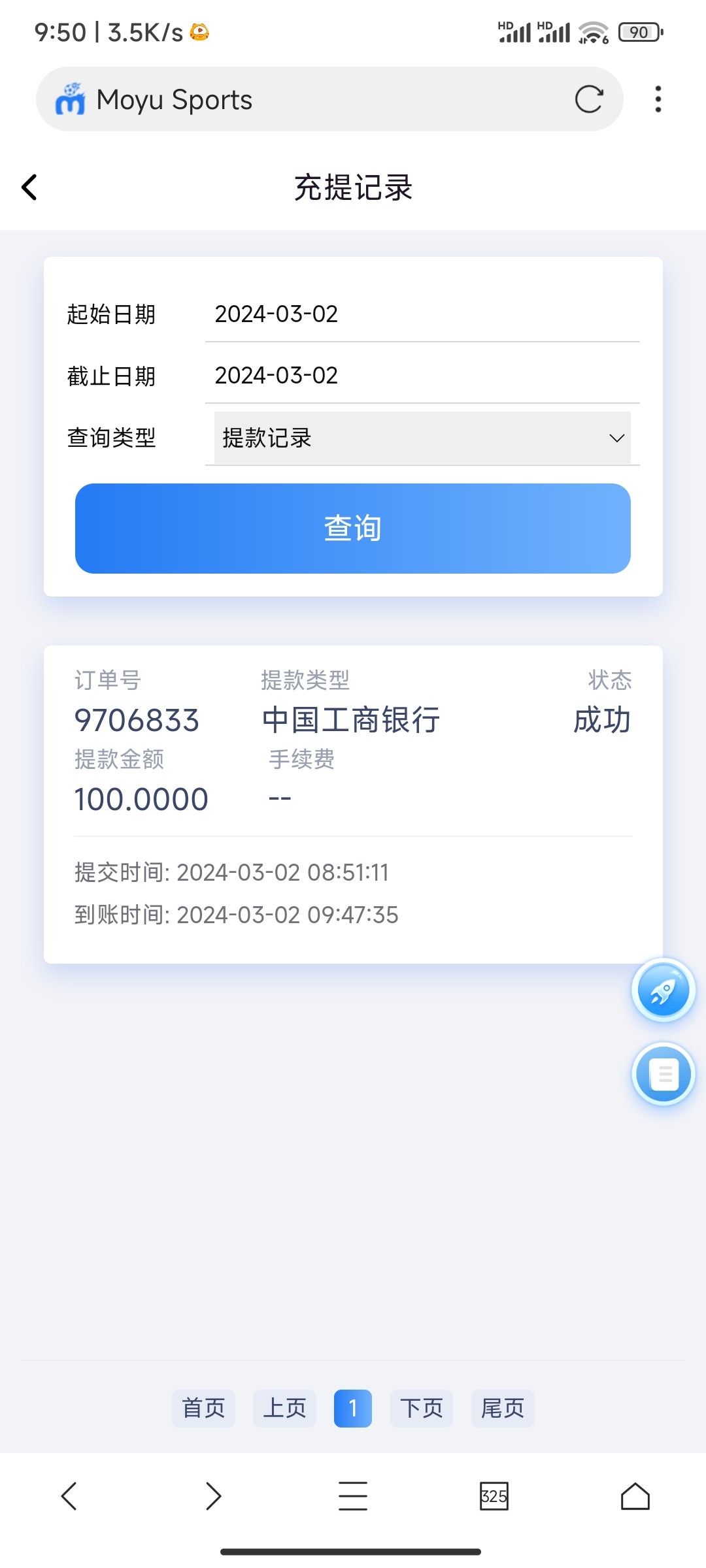
Task: Click 首页 first page in pagination
Action: [203, 1408]
